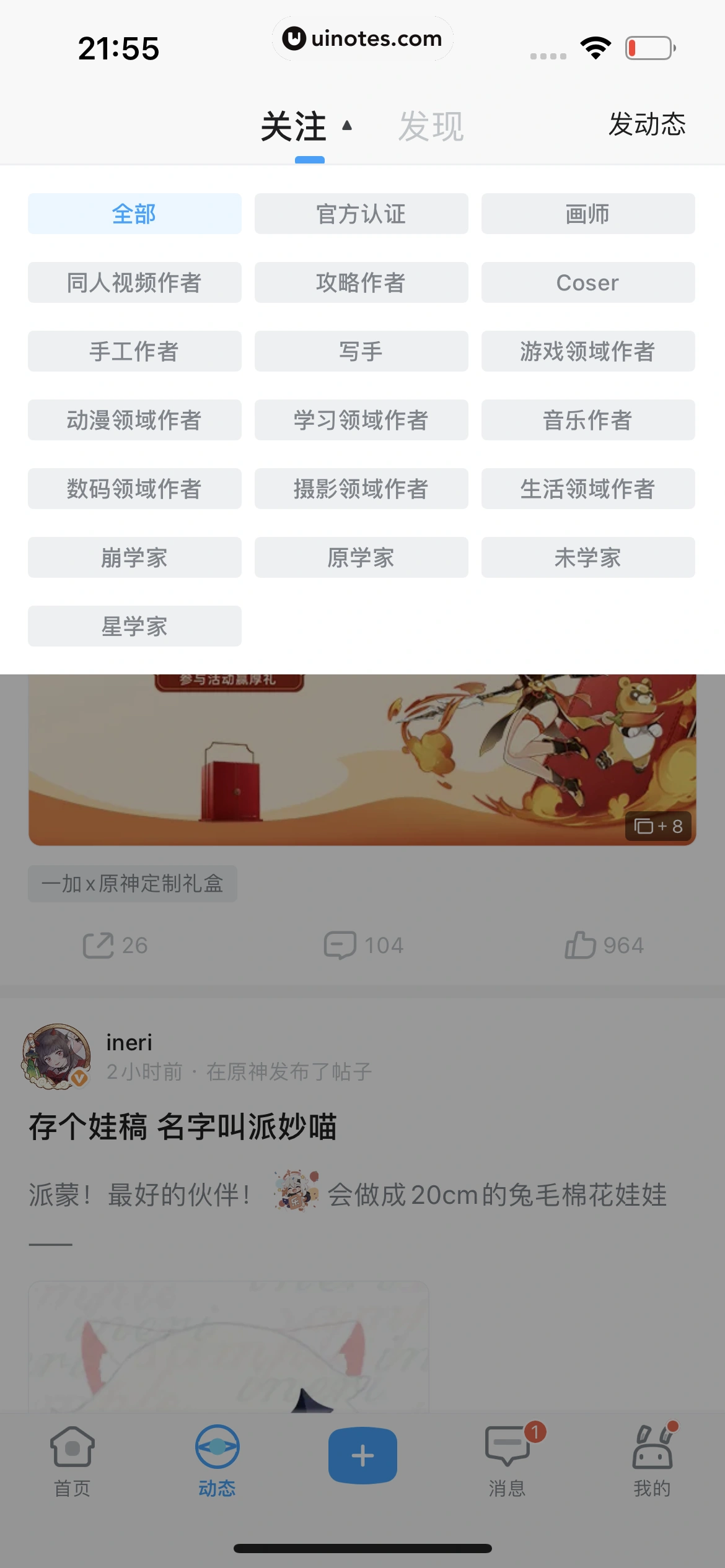Select the 官方认证 filter chip

(x=361, y=214)
